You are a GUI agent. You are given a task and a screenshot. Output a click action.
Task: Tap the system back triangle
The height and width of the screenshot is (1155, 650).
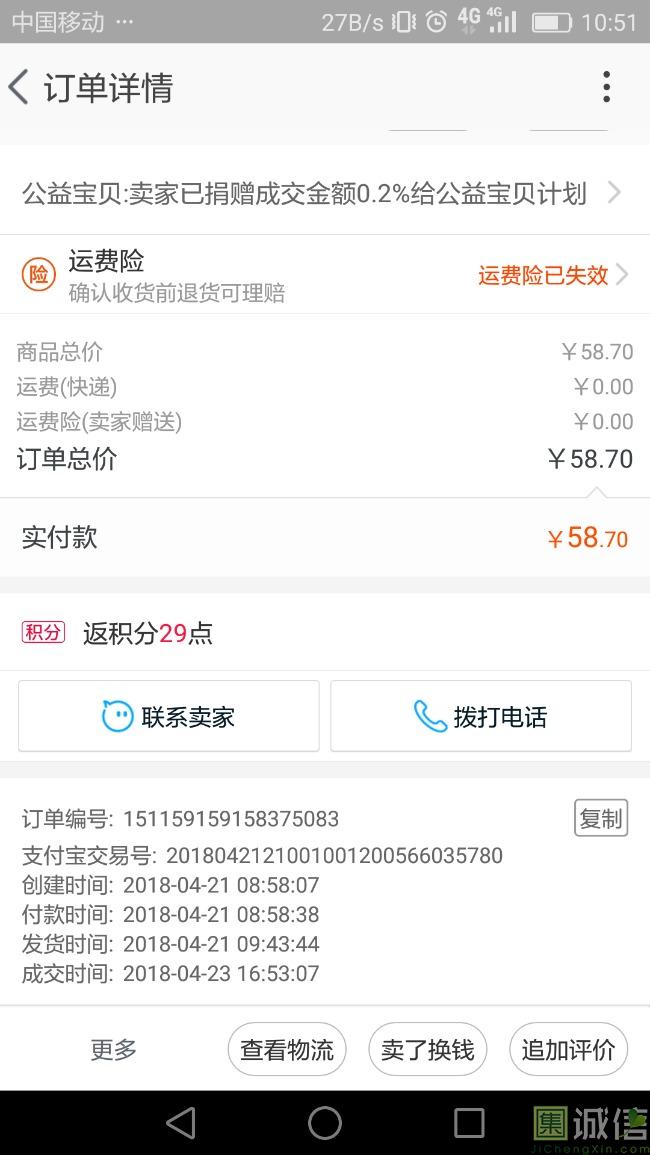[181, 1123]
